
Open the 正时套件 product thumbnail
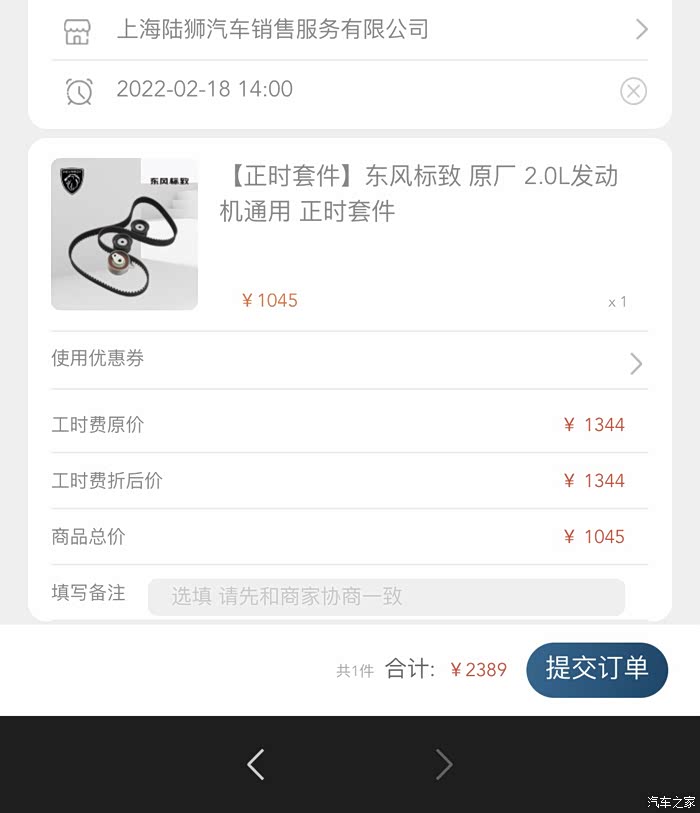click(x=124, y=234)
